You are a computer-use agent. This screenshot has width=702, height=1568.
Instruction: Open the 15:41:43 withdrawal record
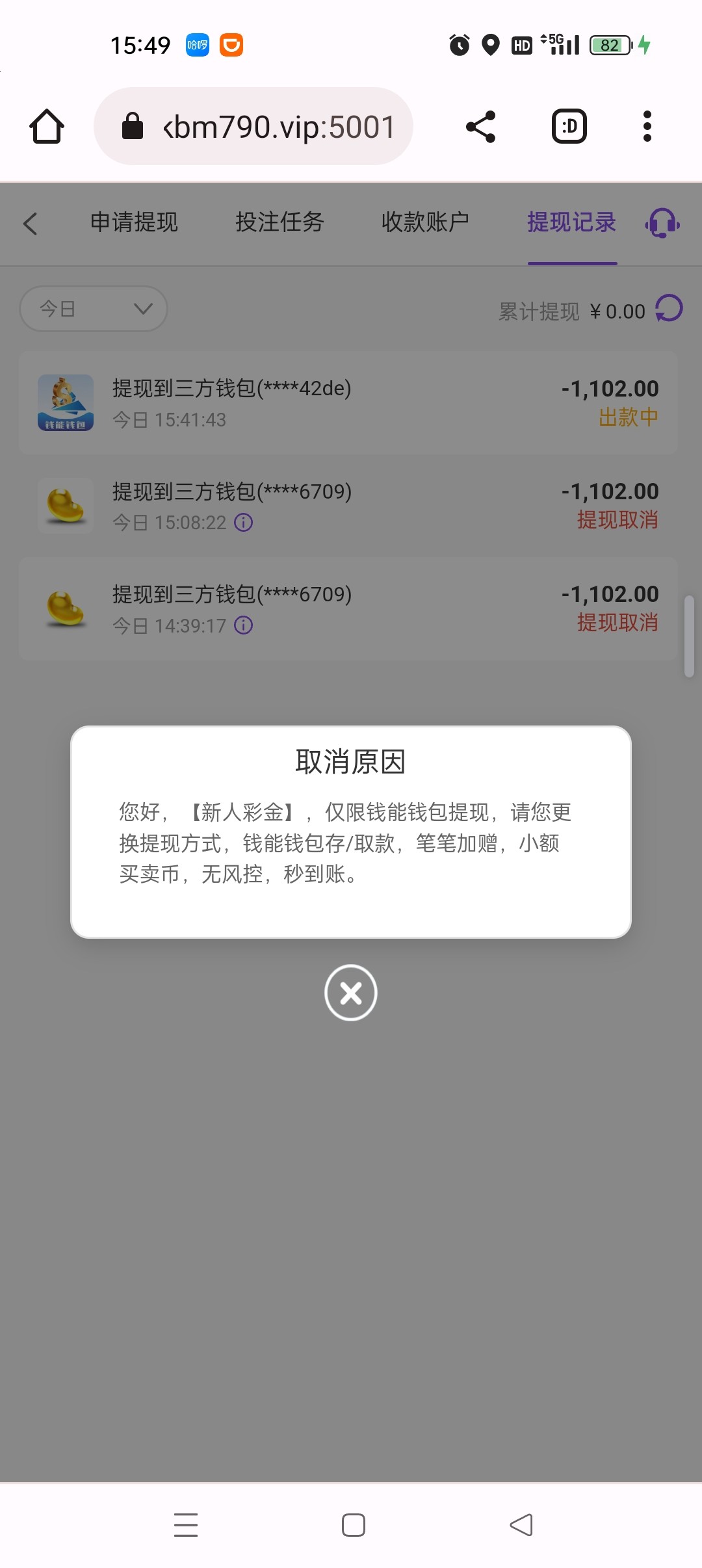tap(348, 402)
